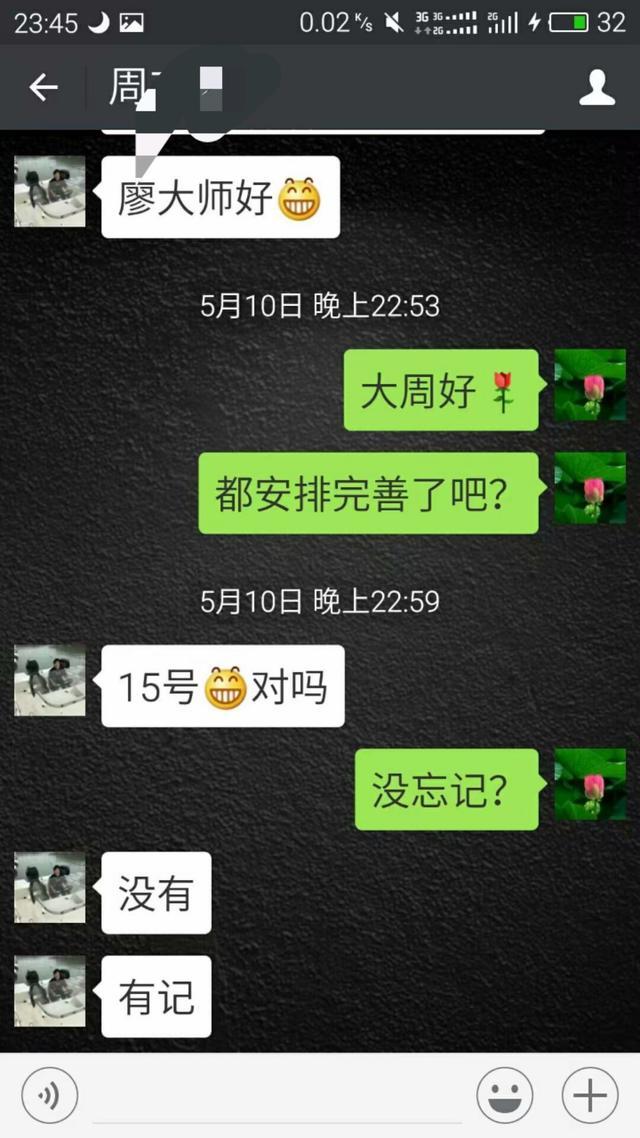
Task: Open contact avatar beside 15号对吗 message
Action: 49,680
